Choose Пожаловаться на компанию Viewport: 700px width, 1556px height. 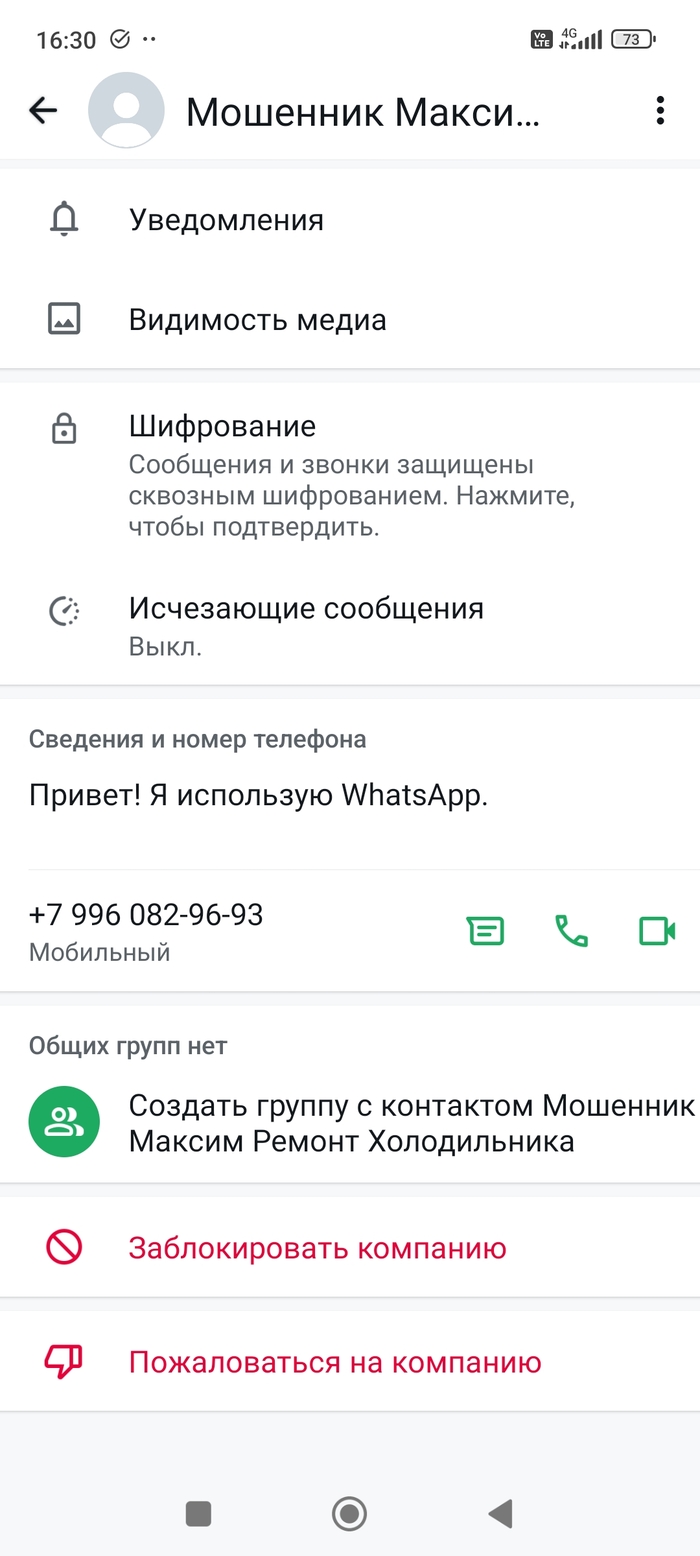[x=335, y=1362]
